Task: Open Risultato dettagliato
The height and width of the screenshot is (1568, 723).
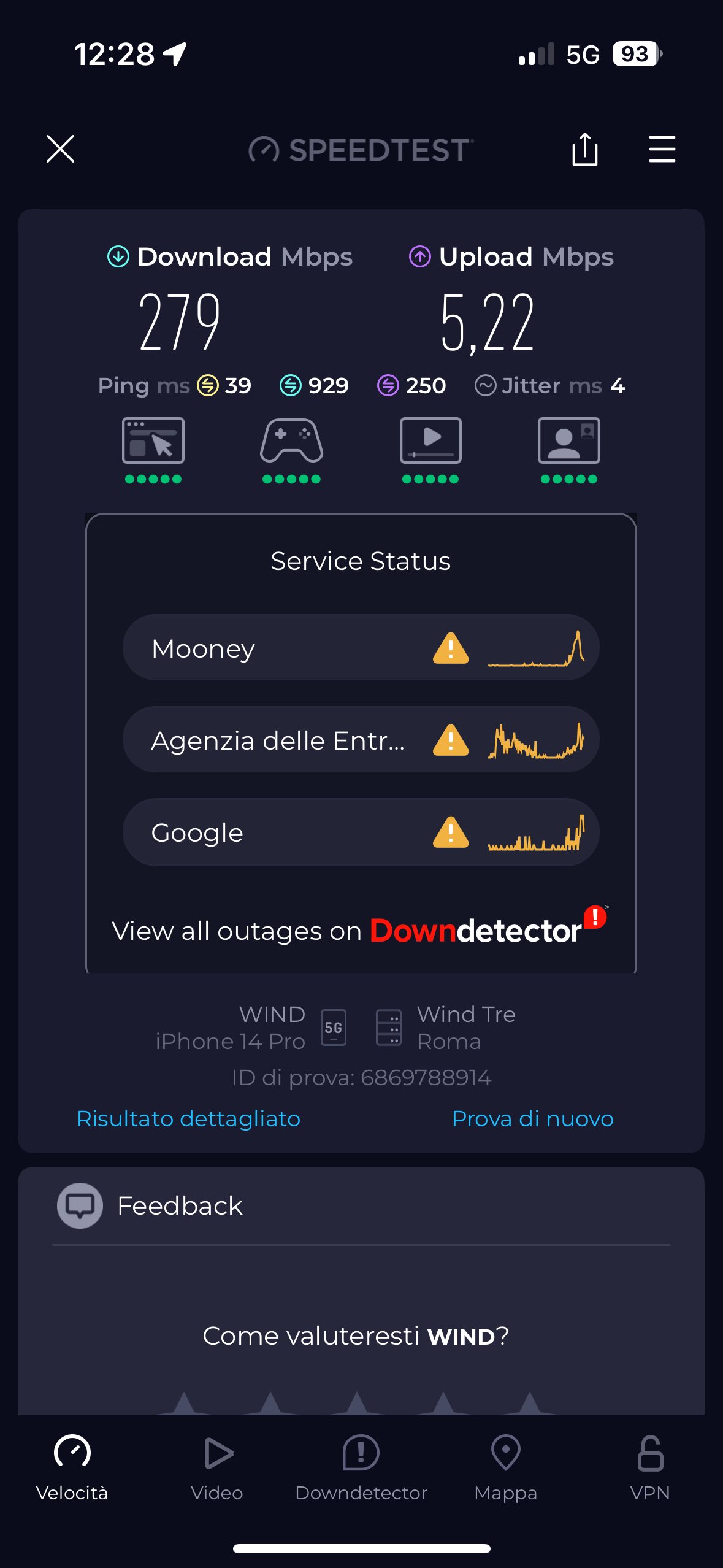Action: tap(188, 1118)
